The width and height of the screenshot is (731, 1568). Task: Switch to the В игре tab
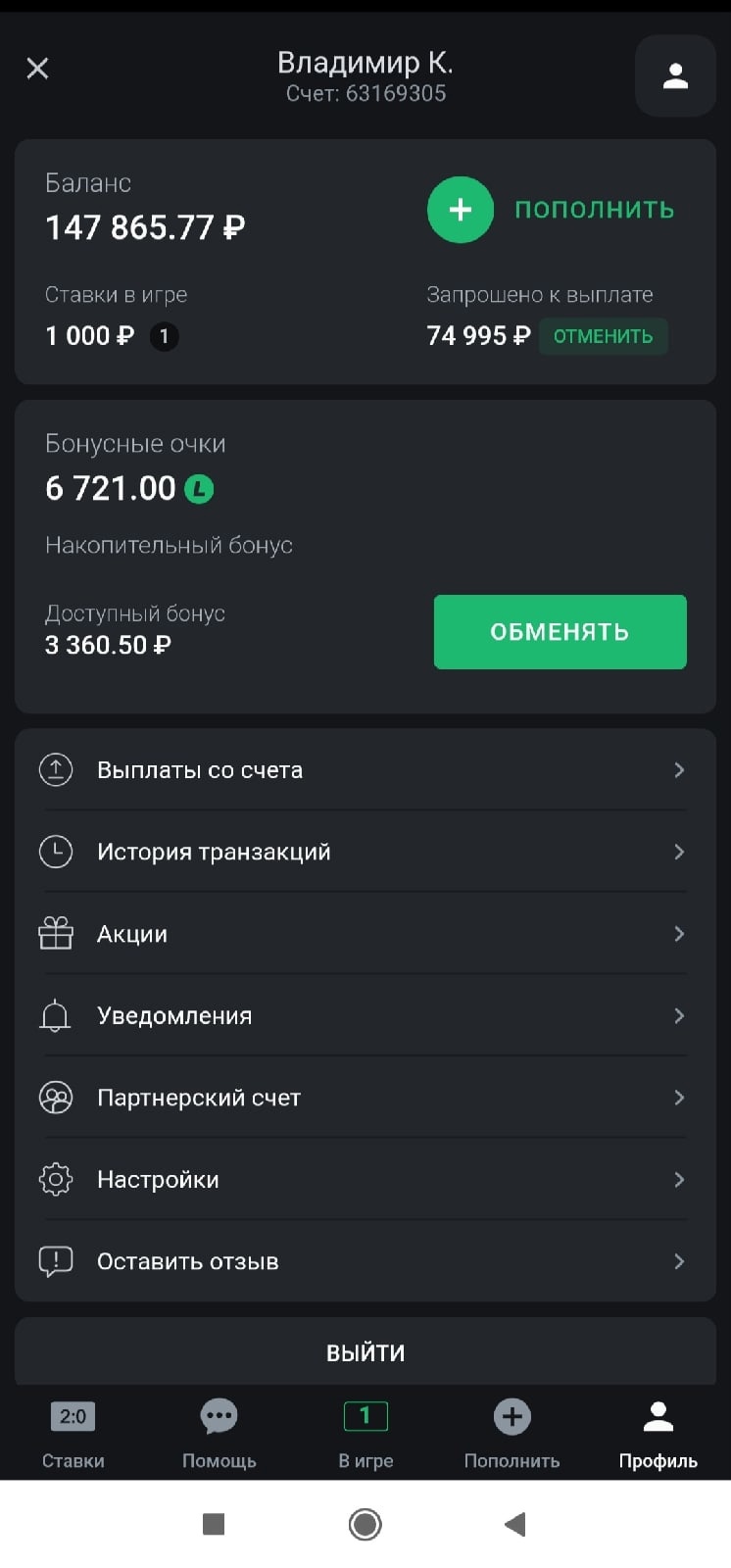click(x=365, y=1434)
